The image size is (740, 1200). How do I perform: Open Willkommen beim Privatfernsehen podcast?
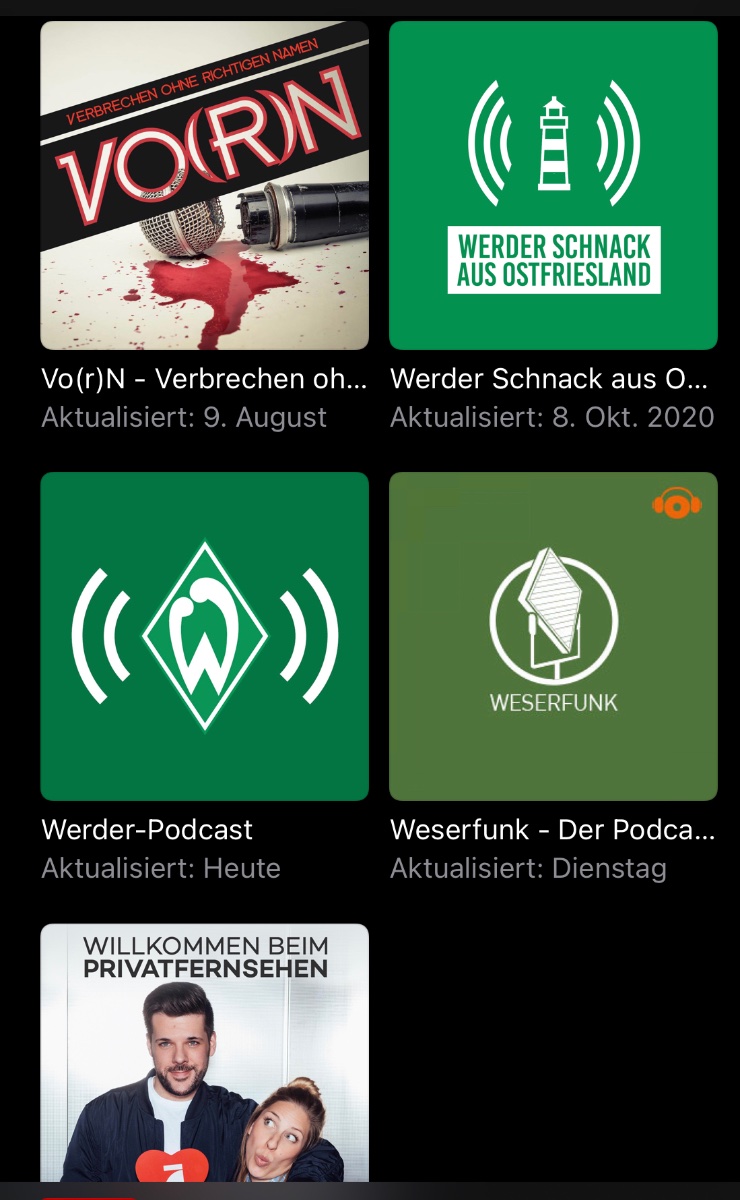click(204, 1053)
